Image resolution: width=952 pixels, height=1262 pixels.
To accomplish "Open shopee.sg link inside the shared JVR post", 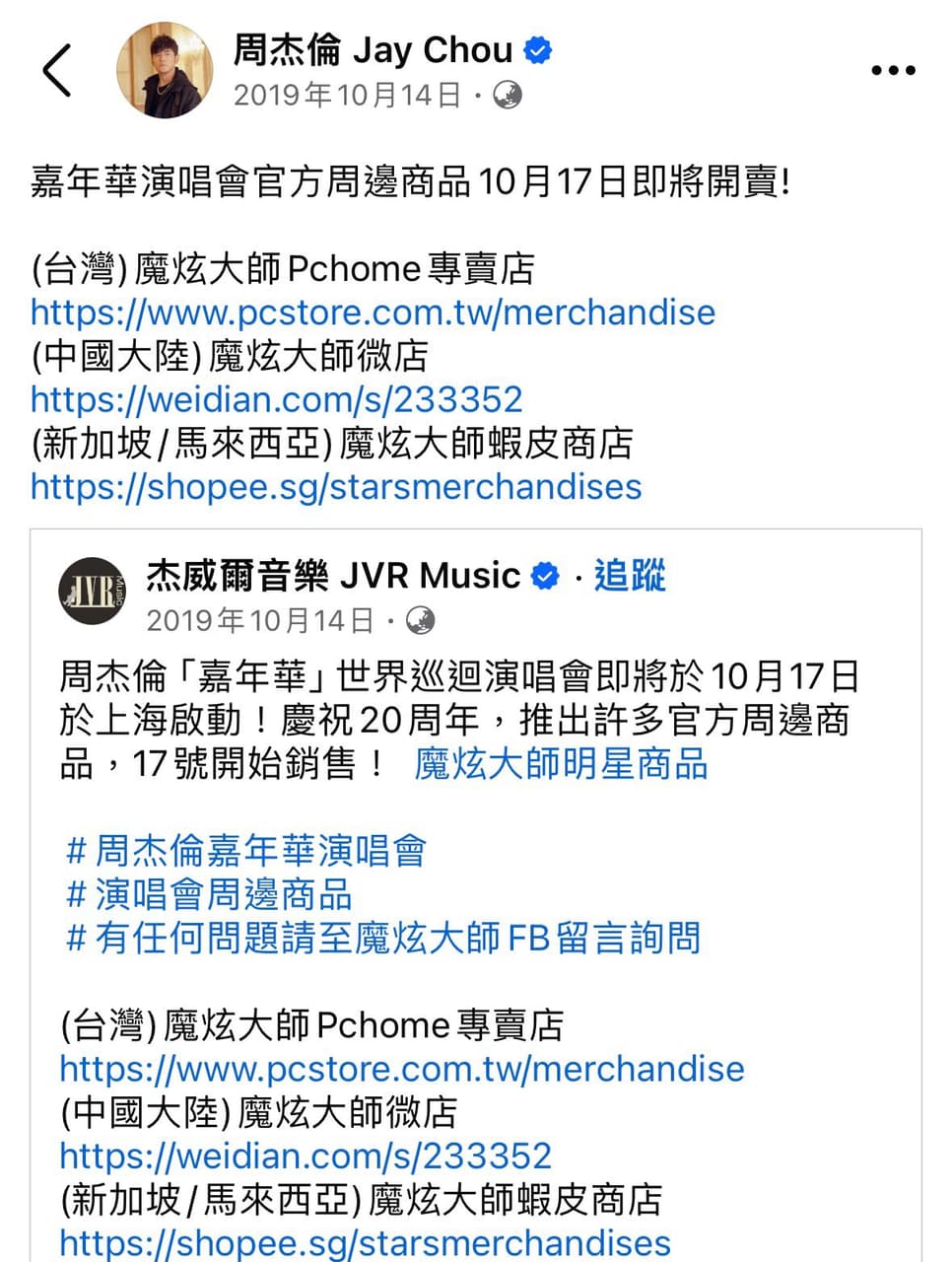I will 365,1242.
